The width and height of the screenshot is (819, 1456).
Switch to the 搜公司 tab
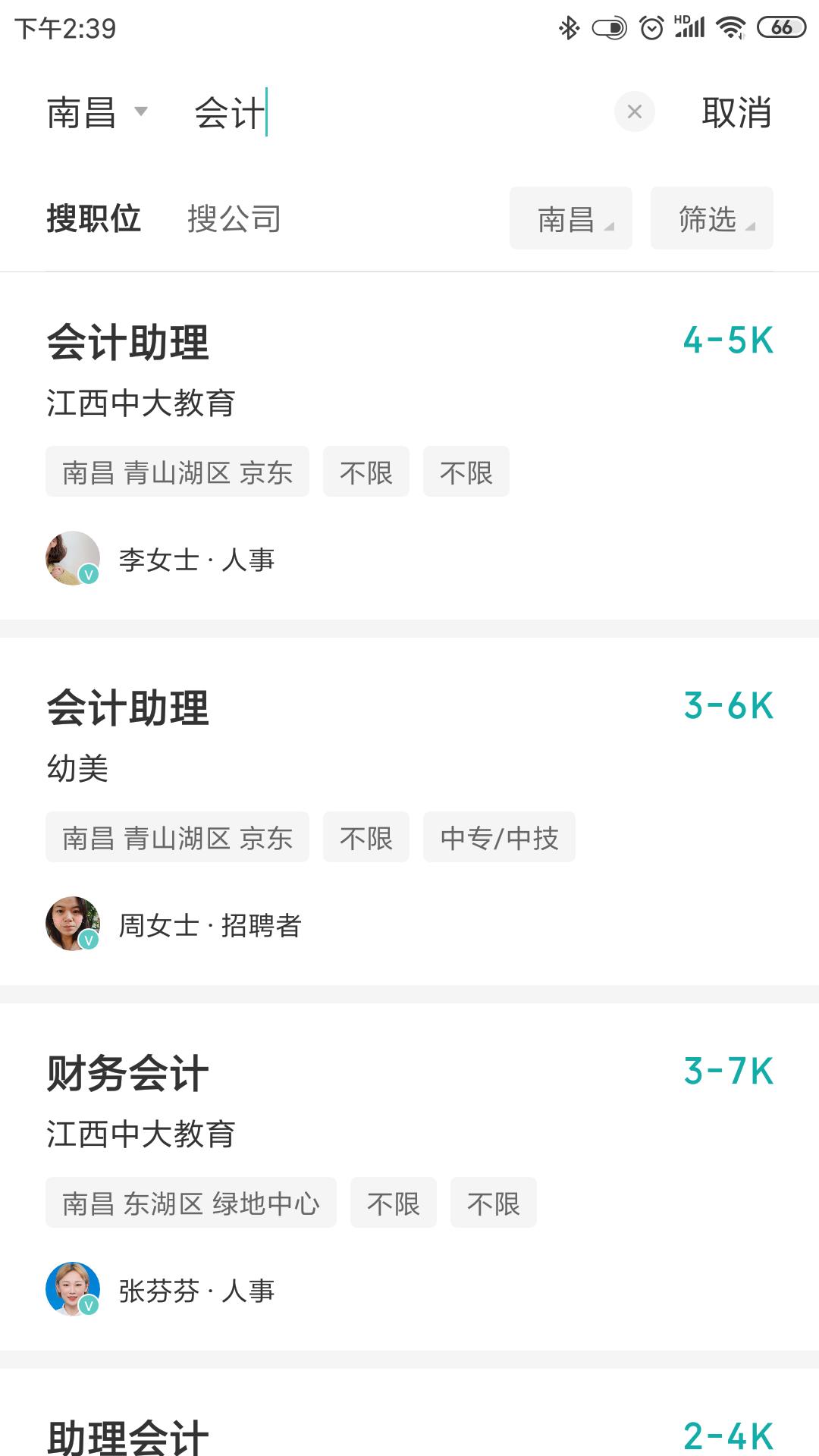[235, 218]
